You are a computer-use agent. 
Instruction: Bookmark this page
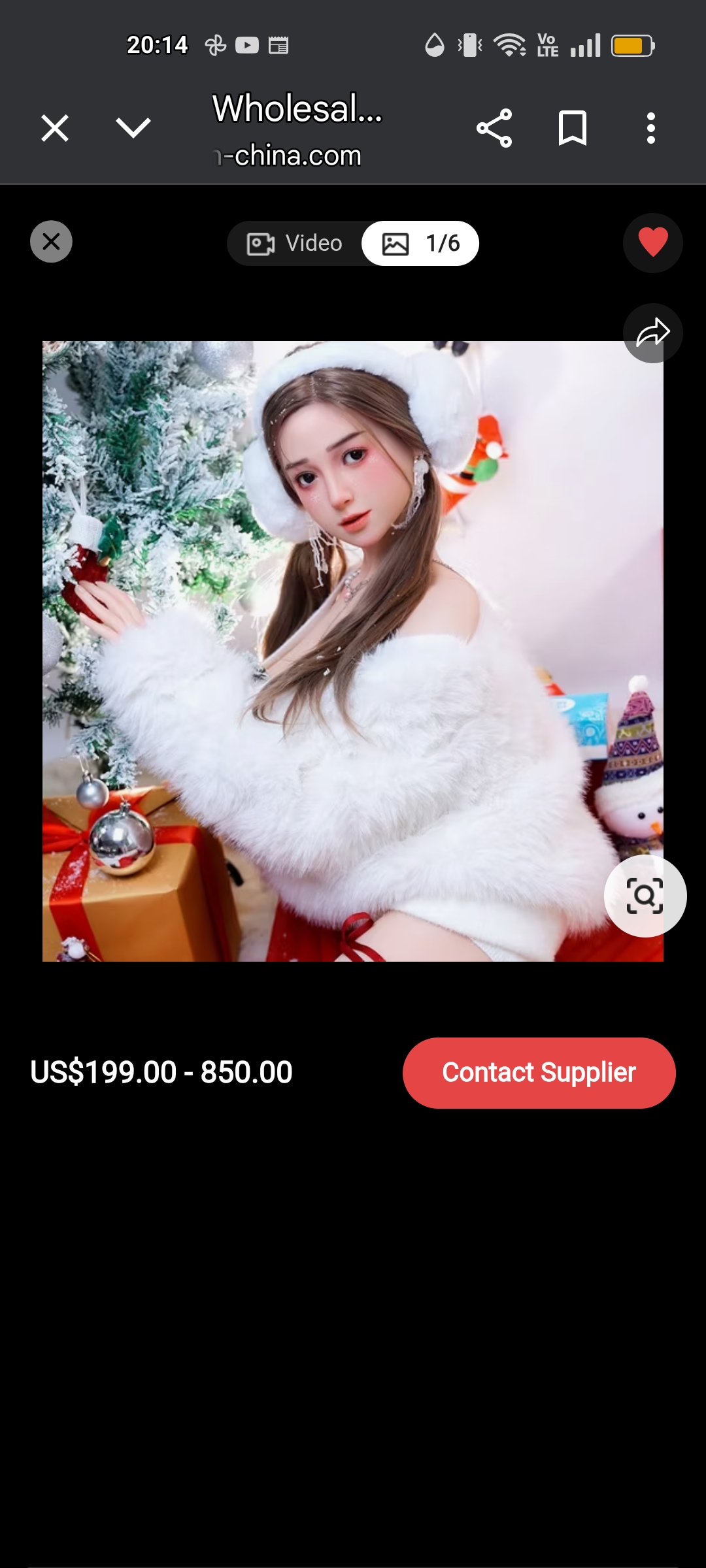point(573,128)
